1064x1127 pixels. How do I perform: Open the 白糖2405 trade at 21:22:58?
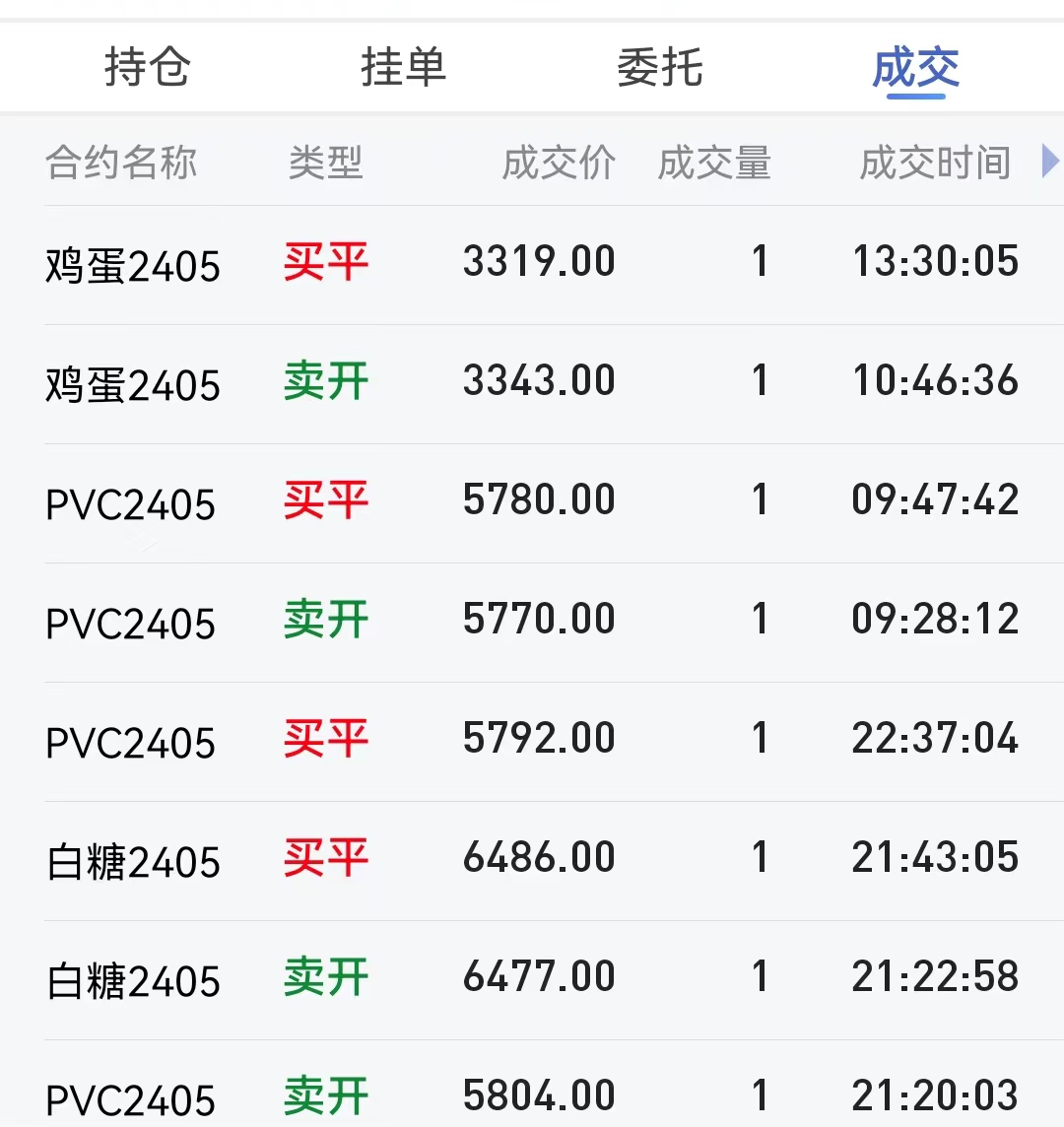[532, 979]
